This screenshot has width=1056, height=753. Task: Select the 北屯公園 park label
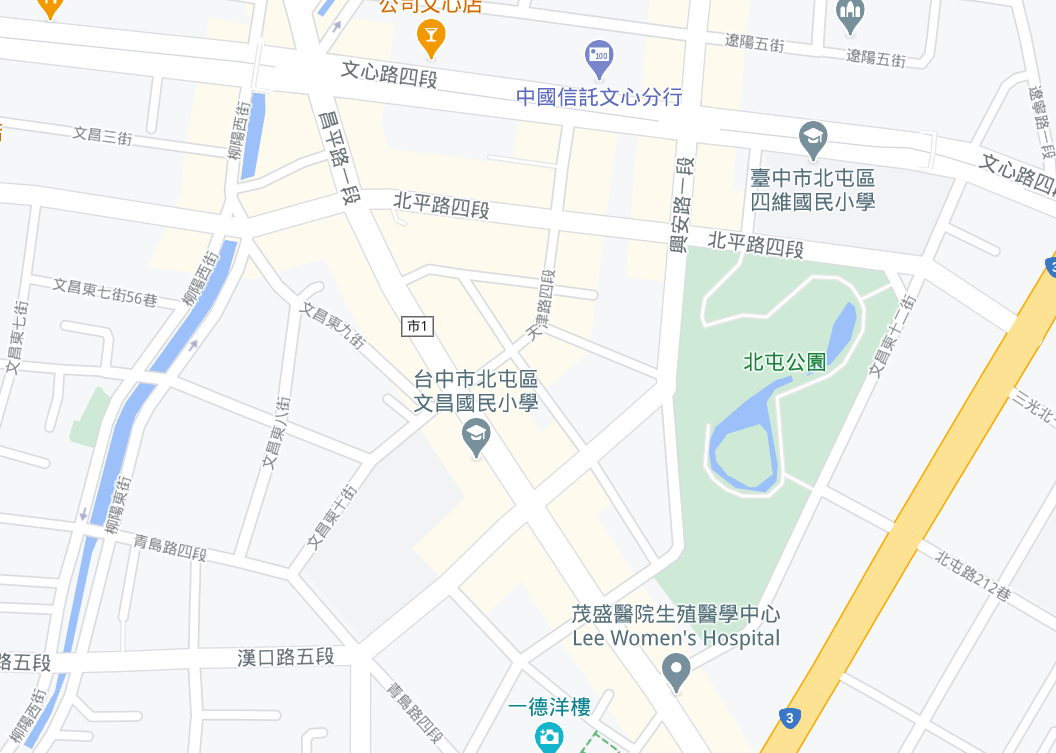[785, 362]
